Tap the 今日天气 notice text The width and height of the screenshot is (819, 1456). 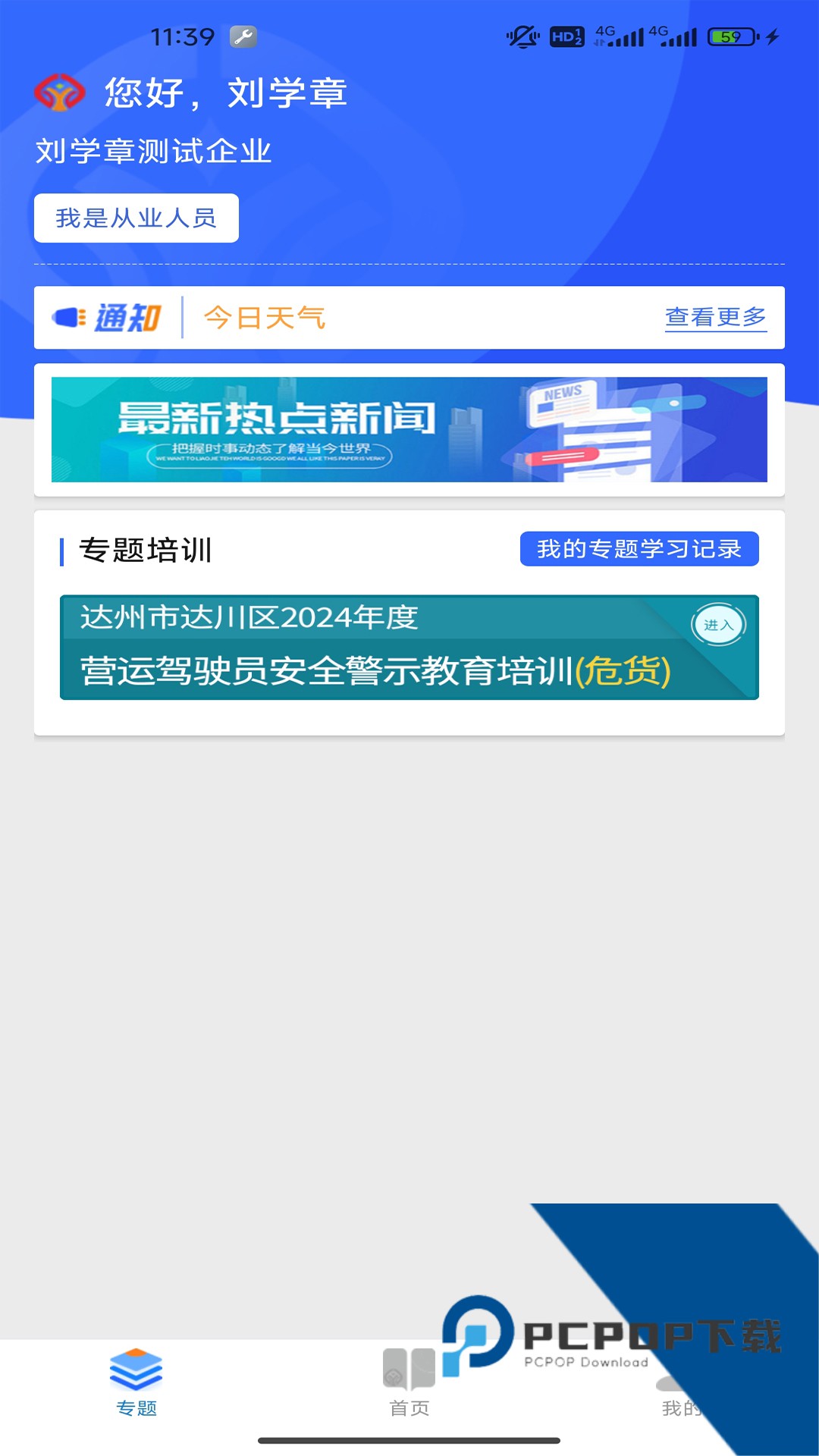(x=265, y=318)
